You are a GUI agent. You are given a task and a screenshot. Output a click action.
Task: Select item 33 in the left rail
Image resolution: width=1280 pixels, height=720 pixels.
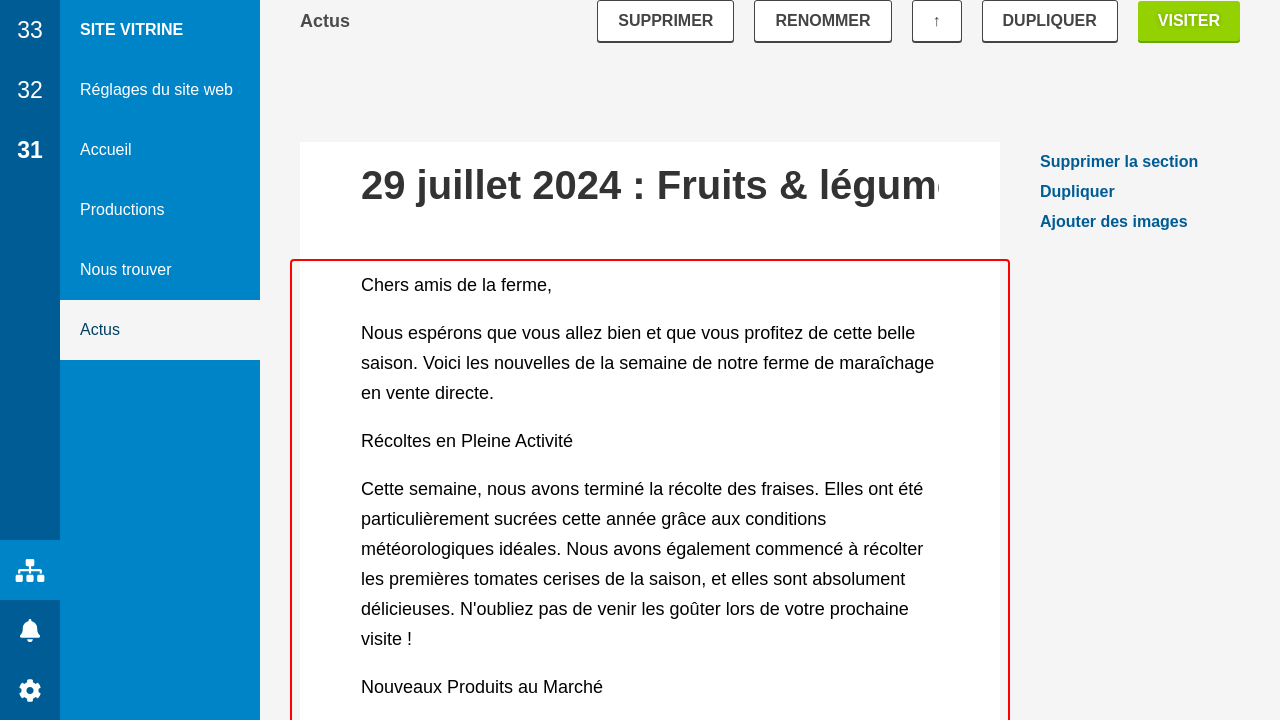tap(30, 30)
